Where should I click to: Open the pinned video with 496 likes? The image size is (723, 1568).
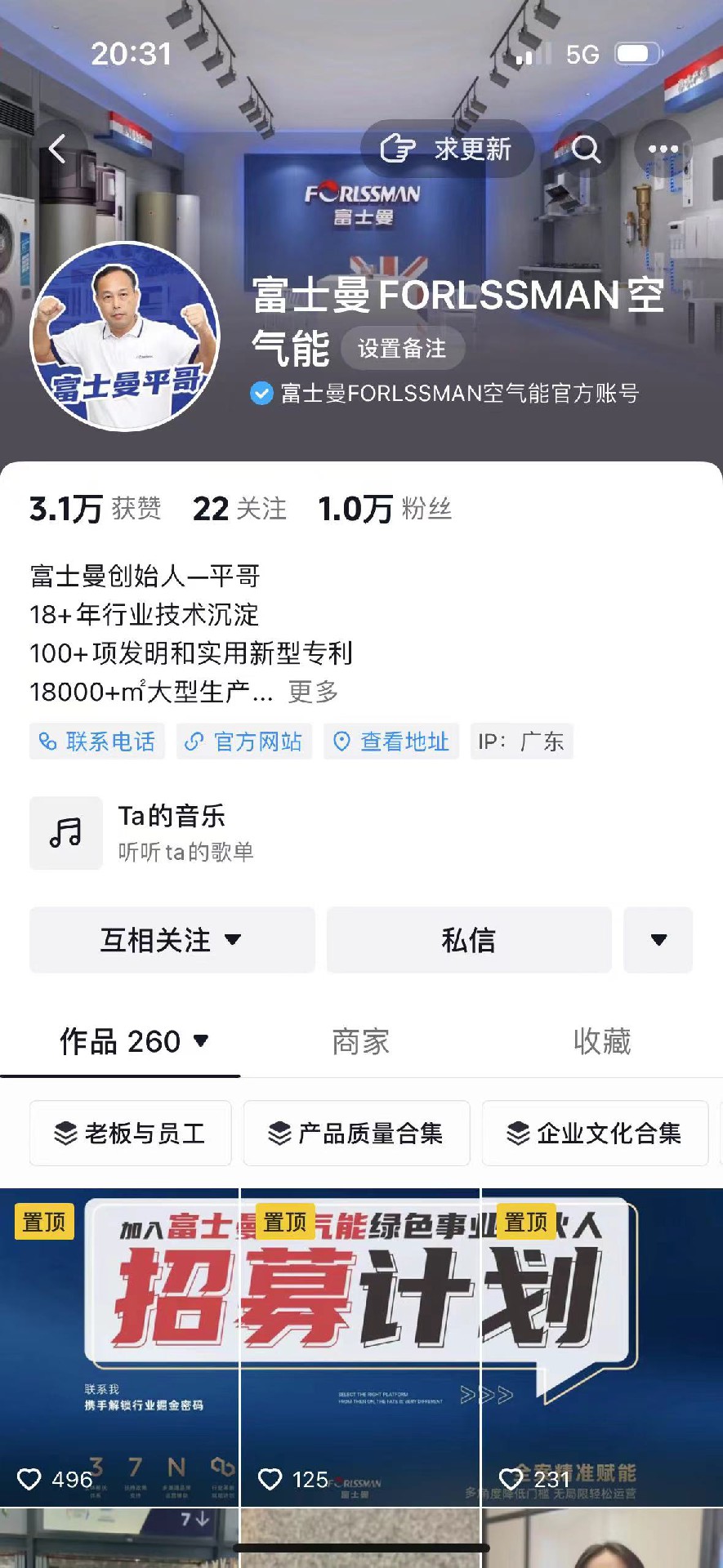click(x=119, y=1347)
